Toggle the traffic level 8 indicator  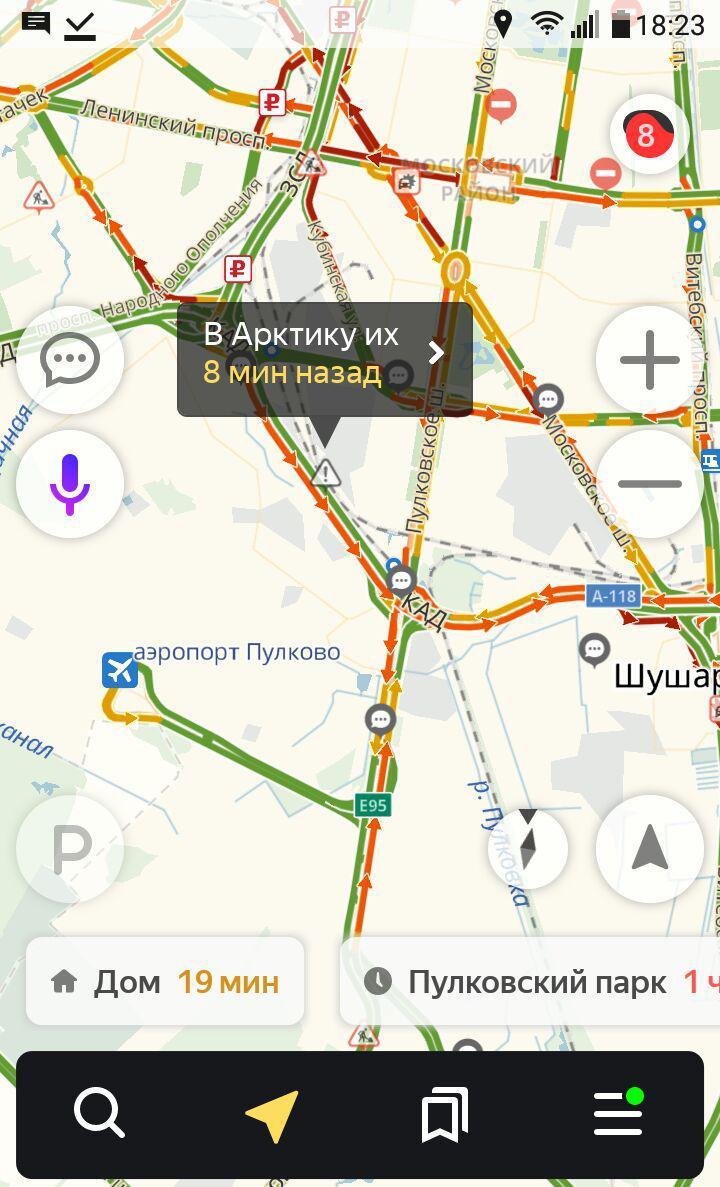[x=649, y=135]
